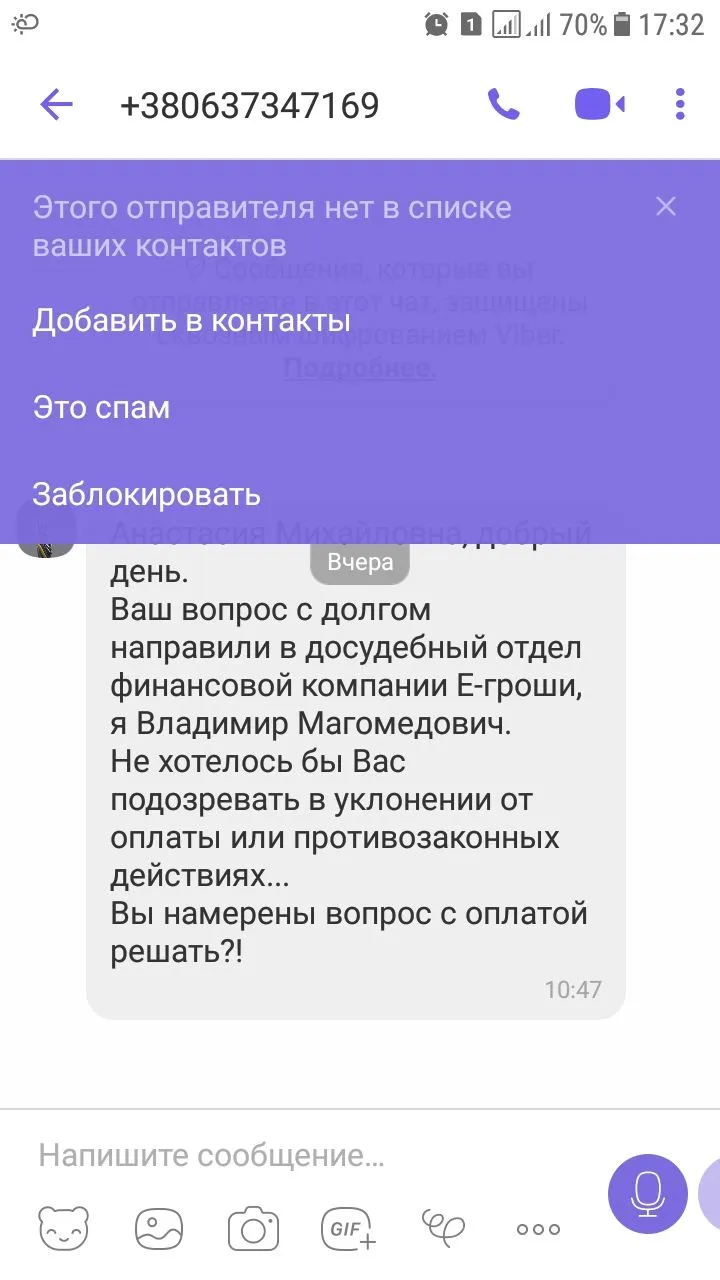
Task: Open the camera to take a photo
Action: 253,1229
